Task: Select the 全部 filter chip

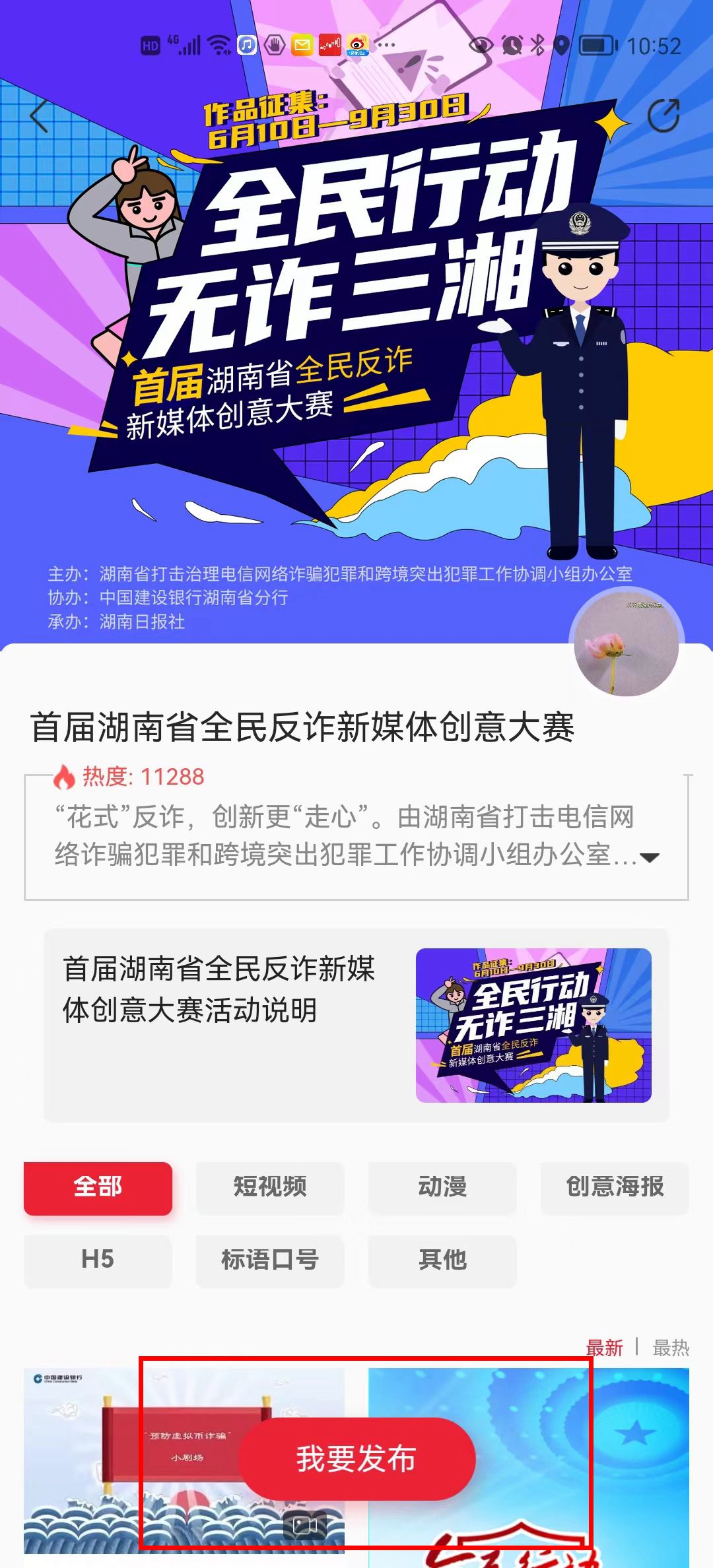Action: pyautogui.click(x=98, y=1187)
